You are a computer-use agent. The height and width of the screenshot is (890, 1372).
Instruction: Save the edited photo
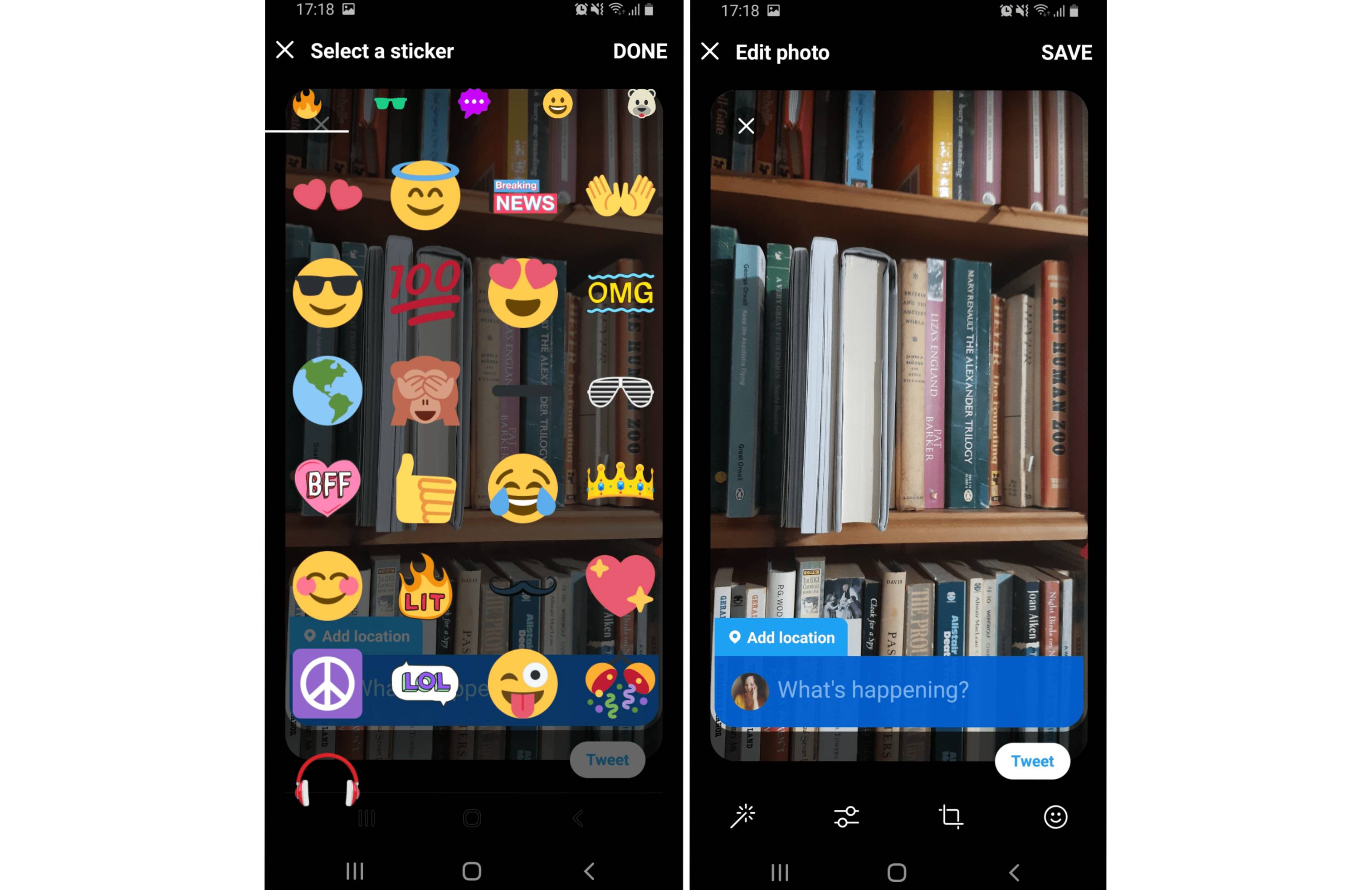(1066, 53)
